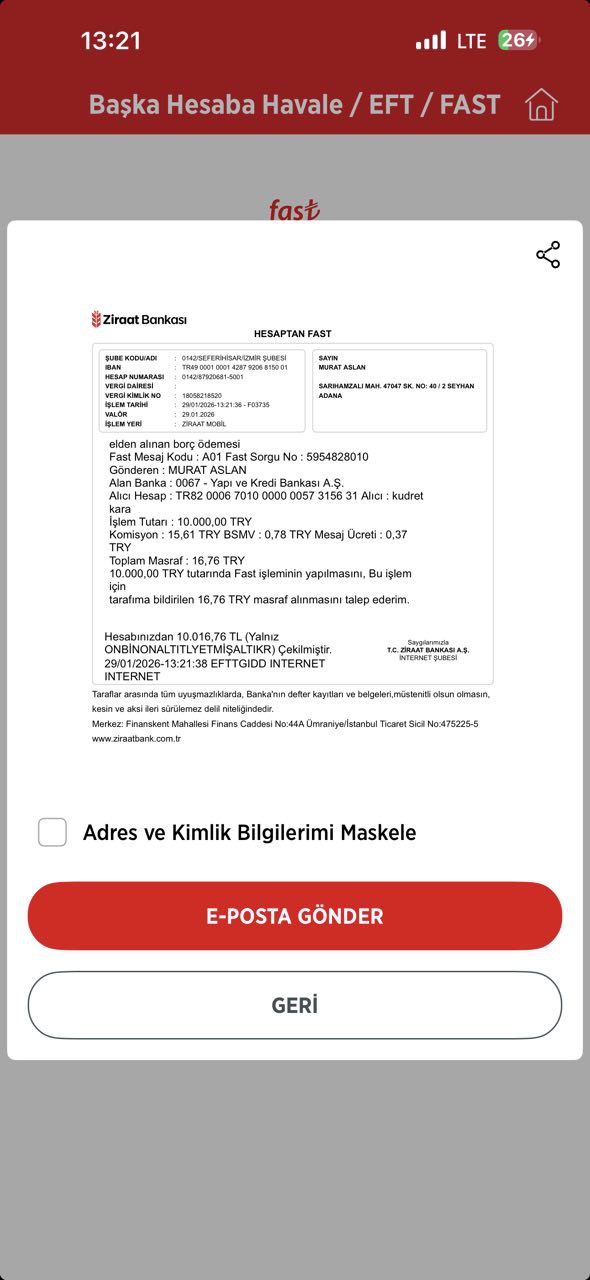Share the FAST receipt
590x1280 pixels.
[548, 255]
